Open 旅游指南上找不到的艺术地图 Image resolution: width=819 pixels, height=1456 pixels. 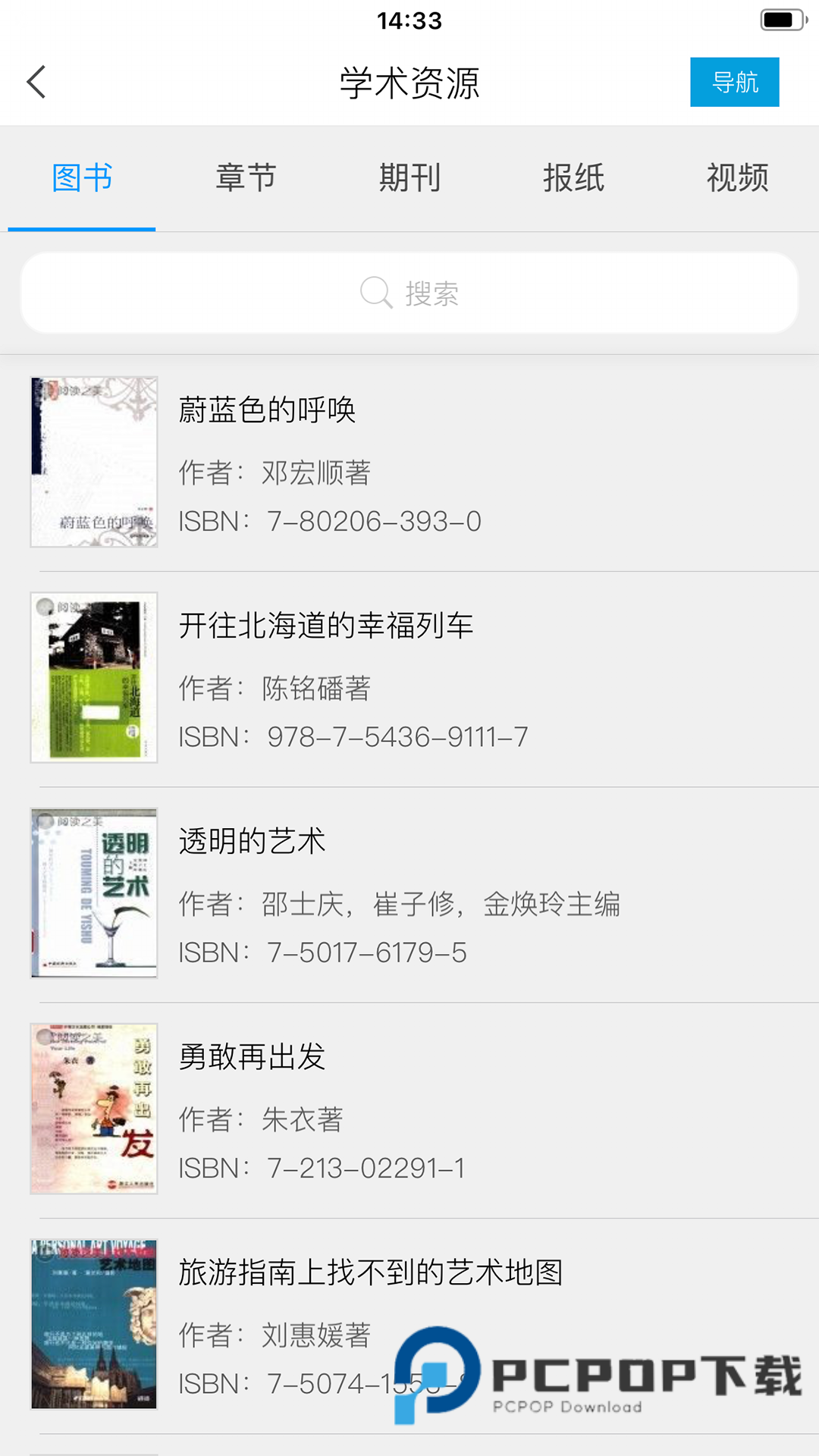(x=370, y=1274)
